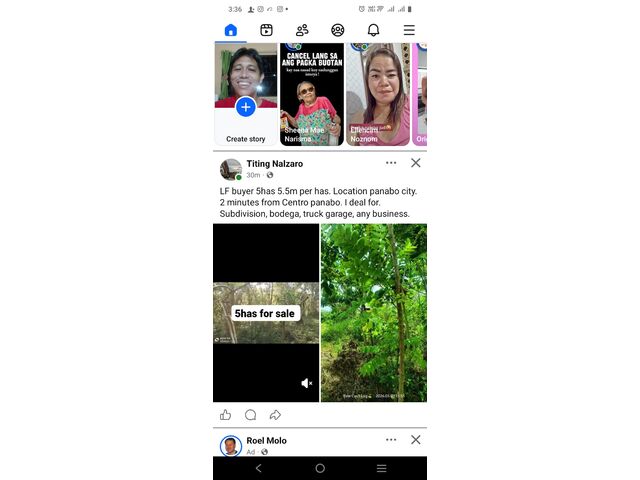Play the 5has for sale video
Image resolution: width=640 pixels, height=480 pixels.
(266, 313)
